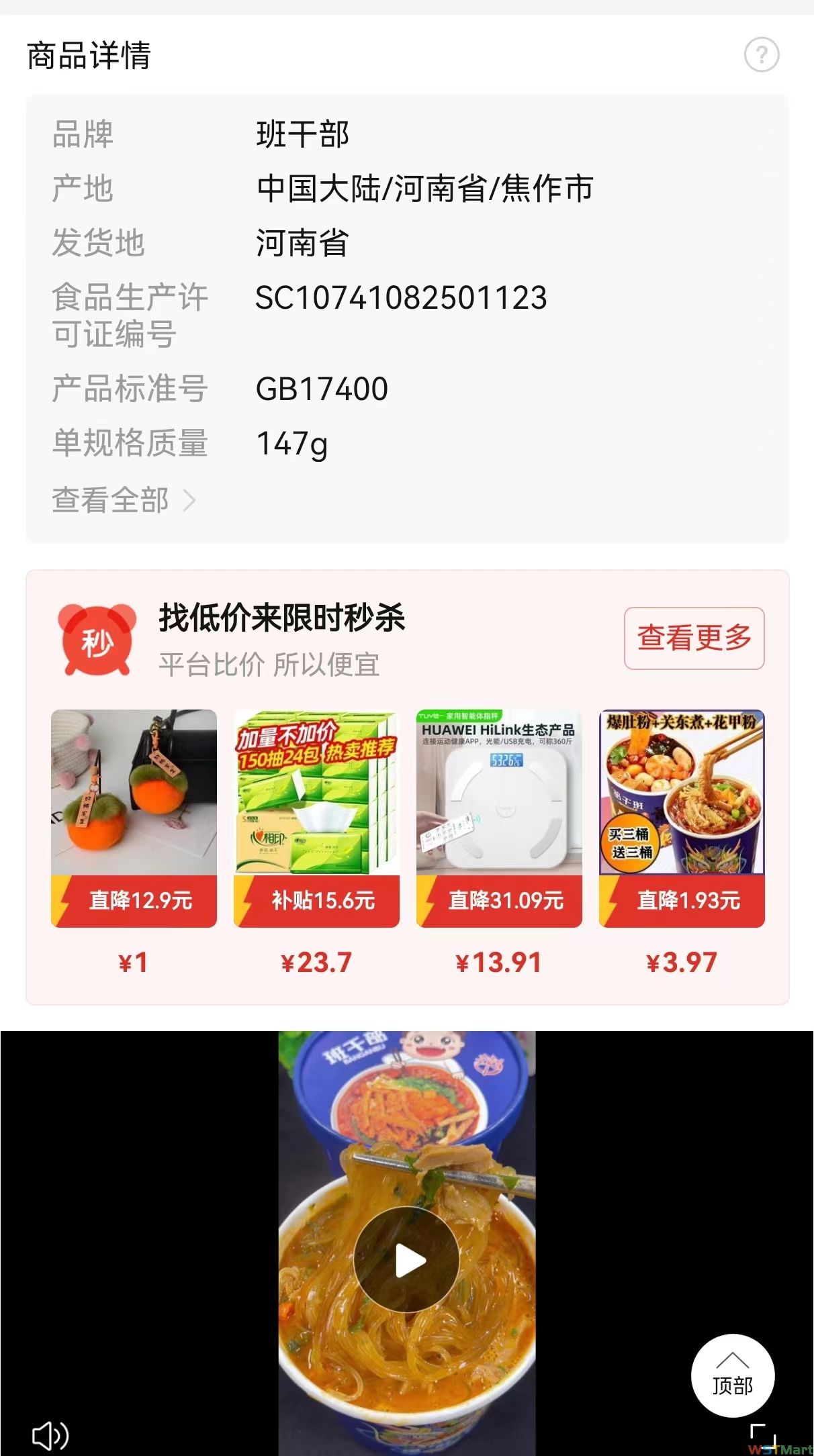Jump back to top with 顶部
Image resolution: width=814 pixels, height=1456 pixels.
(x=732, y=1375)
